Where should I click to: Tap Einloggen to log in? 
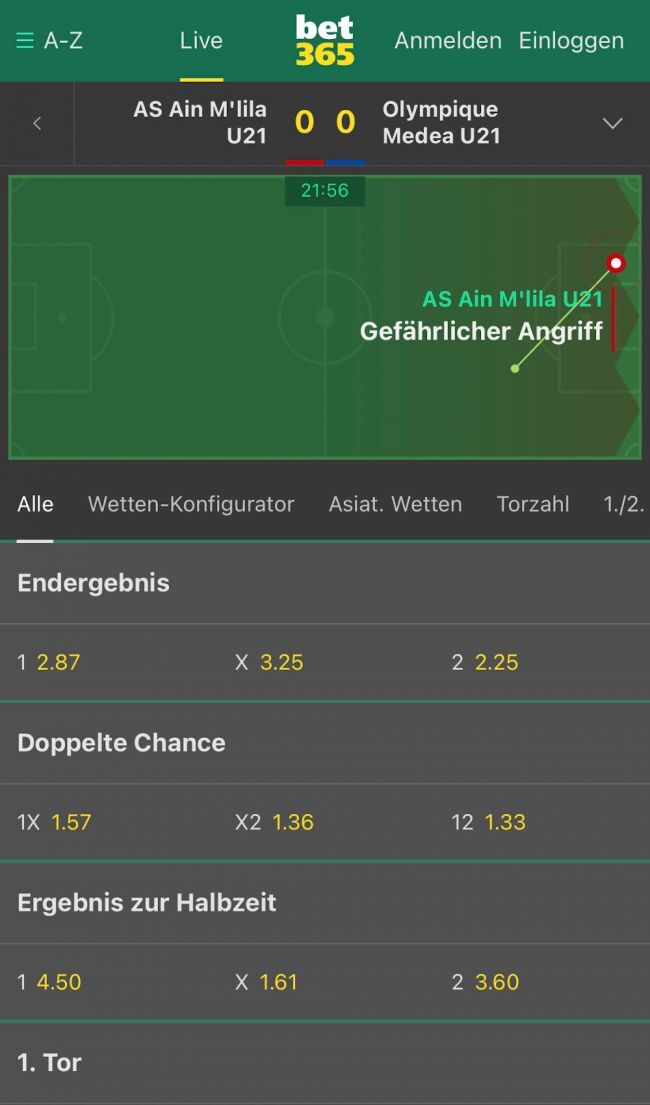[x=571, y=41]
